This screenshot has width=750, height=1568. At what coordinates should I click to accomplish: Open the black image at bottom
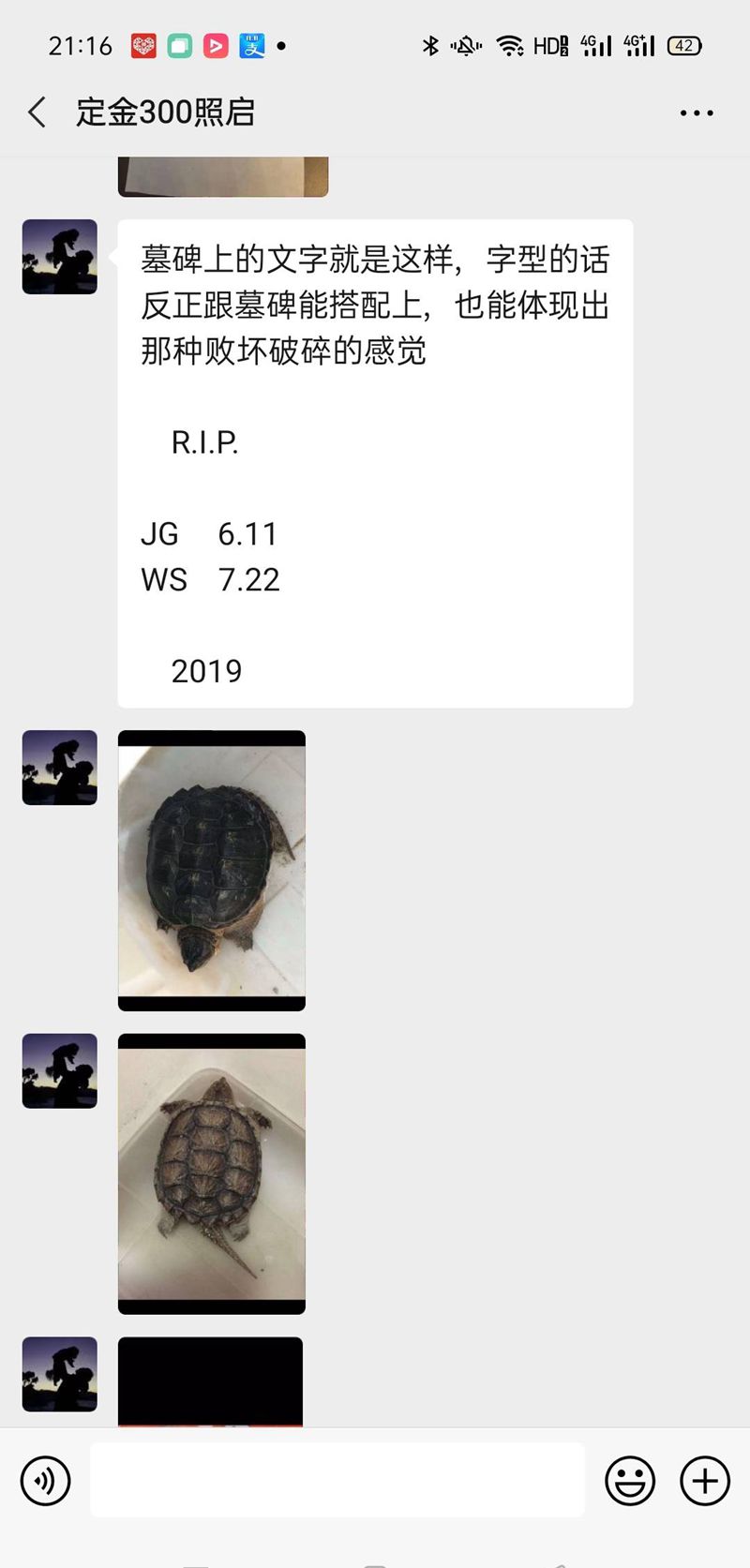pos(210,1381)
